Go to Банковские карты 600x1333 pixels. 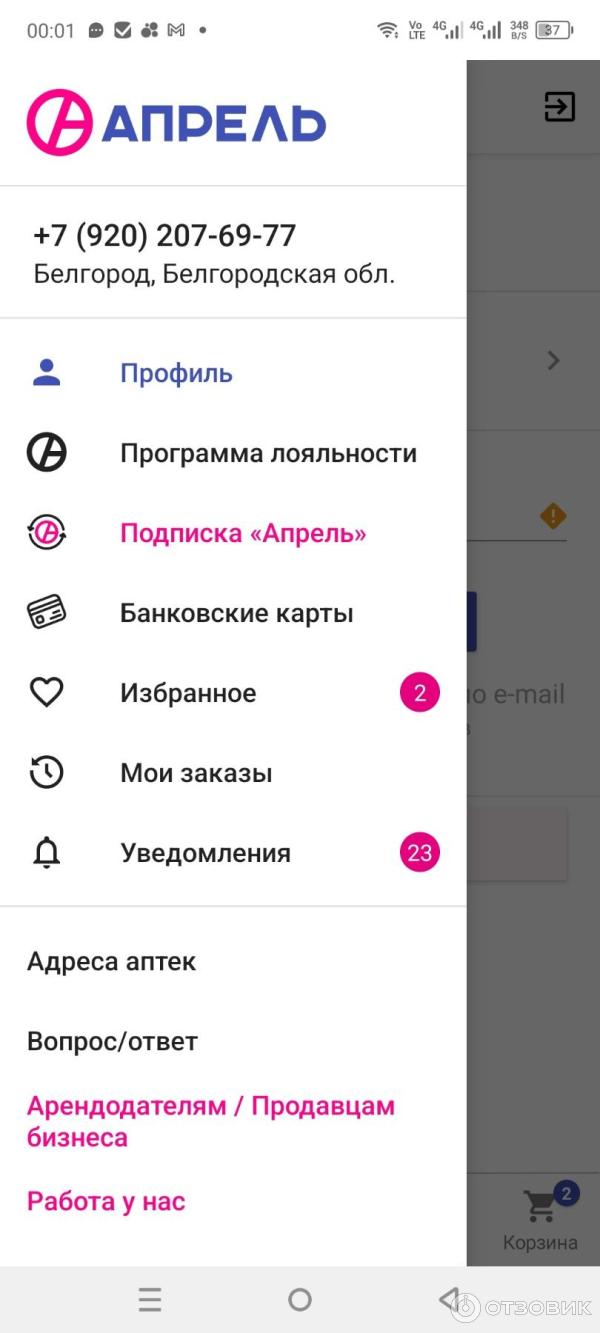236,613
